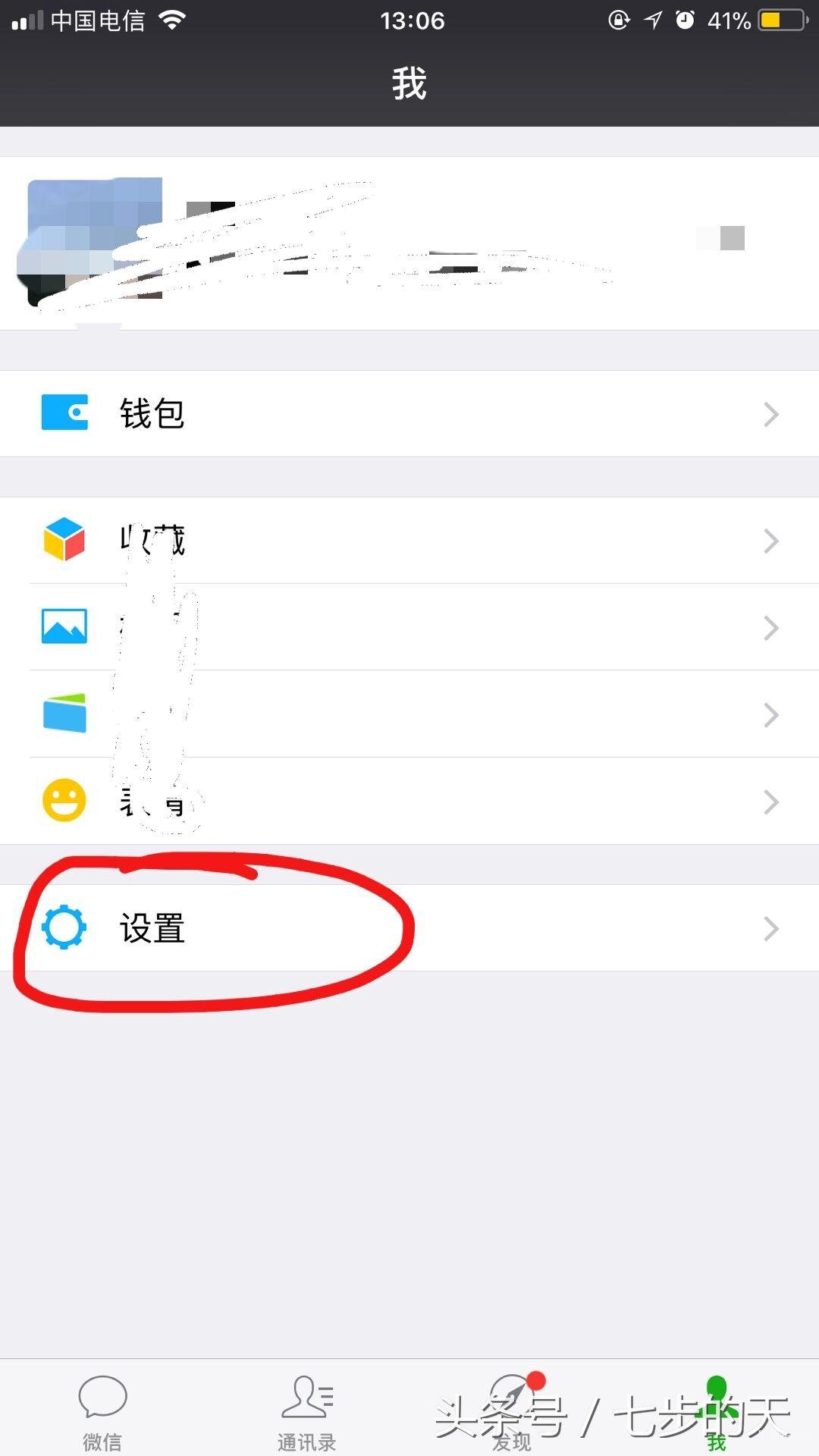
Task: Open the 表情 sticker row with smiley icon
Action: tap(409, 801)
